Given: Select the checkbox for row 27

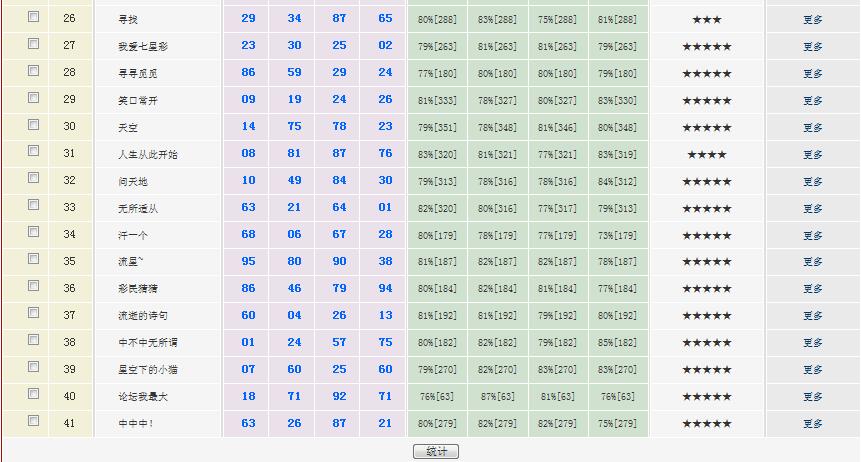Looking at the screenshot, I should point(34,44).
